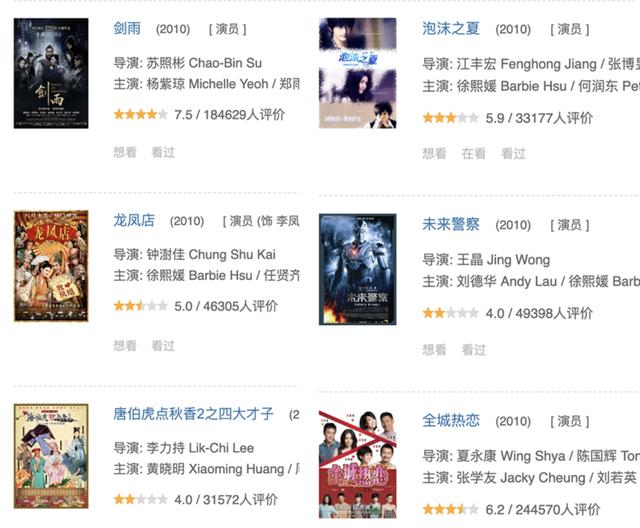Open the 剑雨 movie title link
Viewport: 640px width, 528px height.
pyautogui.click(x=127, y=29)
